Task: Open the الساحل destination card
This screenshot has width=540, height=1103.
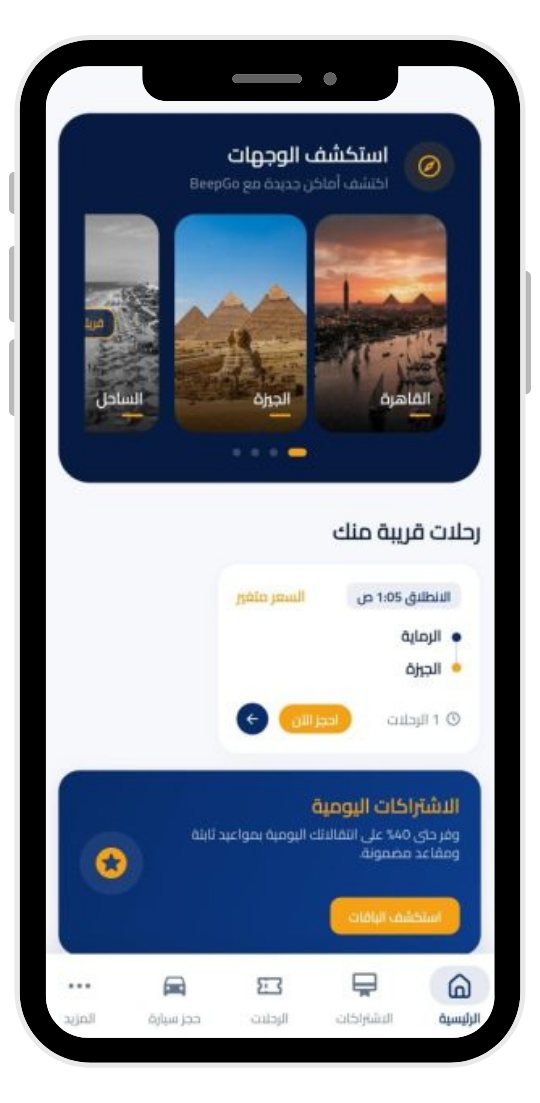Action: (122, 323)
